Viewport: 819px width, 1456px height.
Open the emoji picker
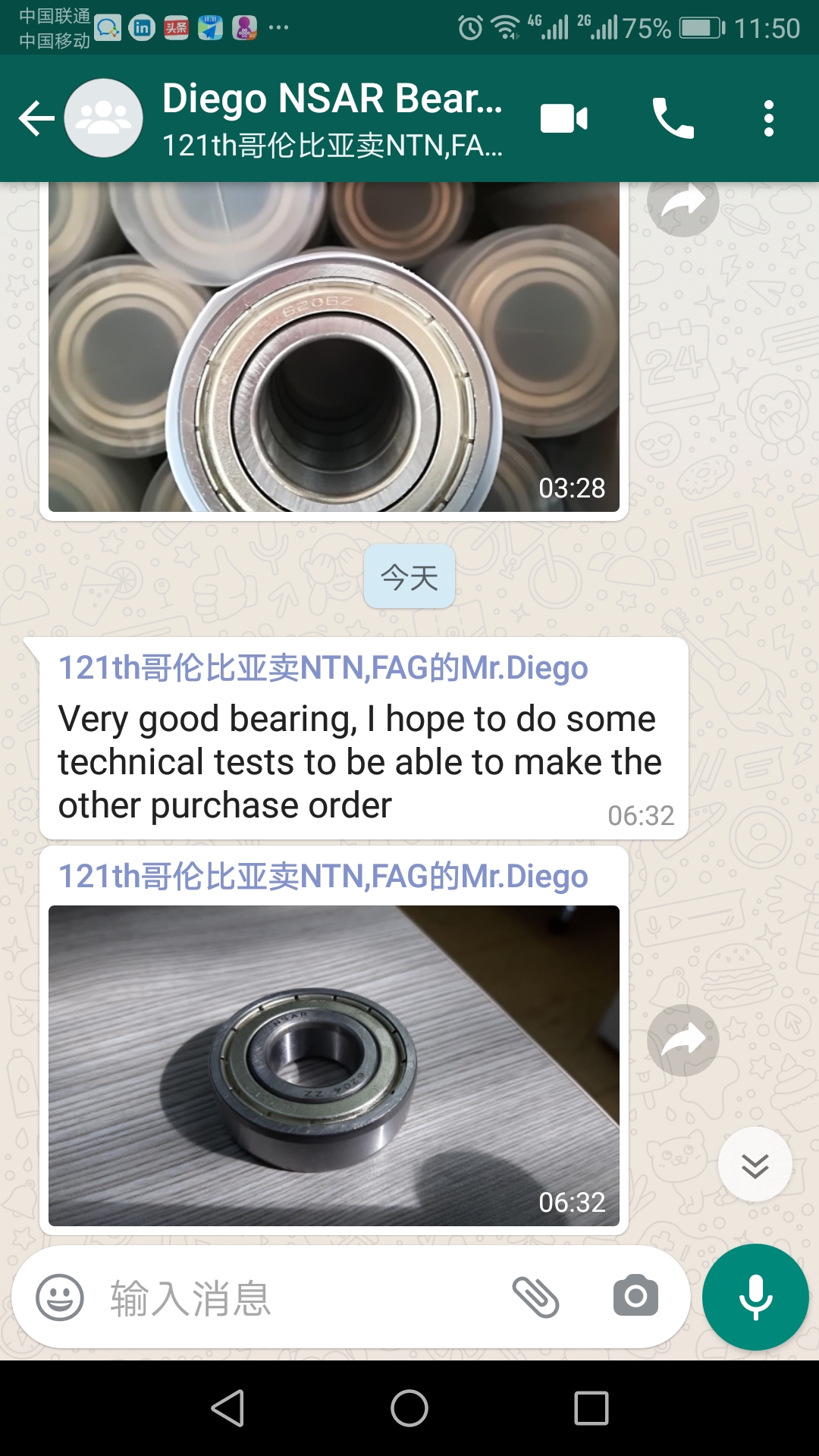click(60, 1298)
